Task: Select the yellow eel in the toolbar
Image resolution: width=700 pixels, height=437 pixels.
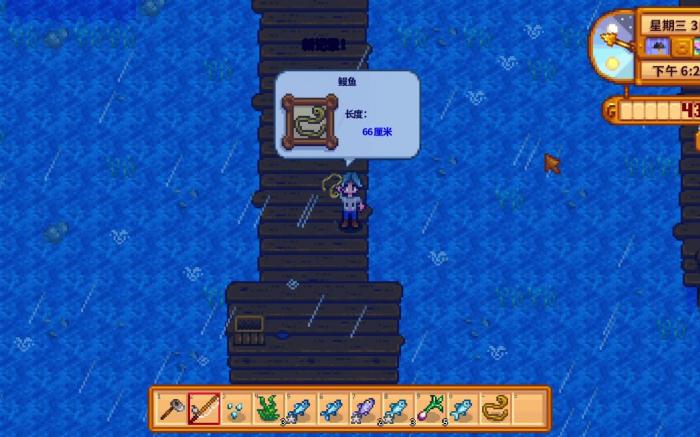Action: [x=494, y=408]
